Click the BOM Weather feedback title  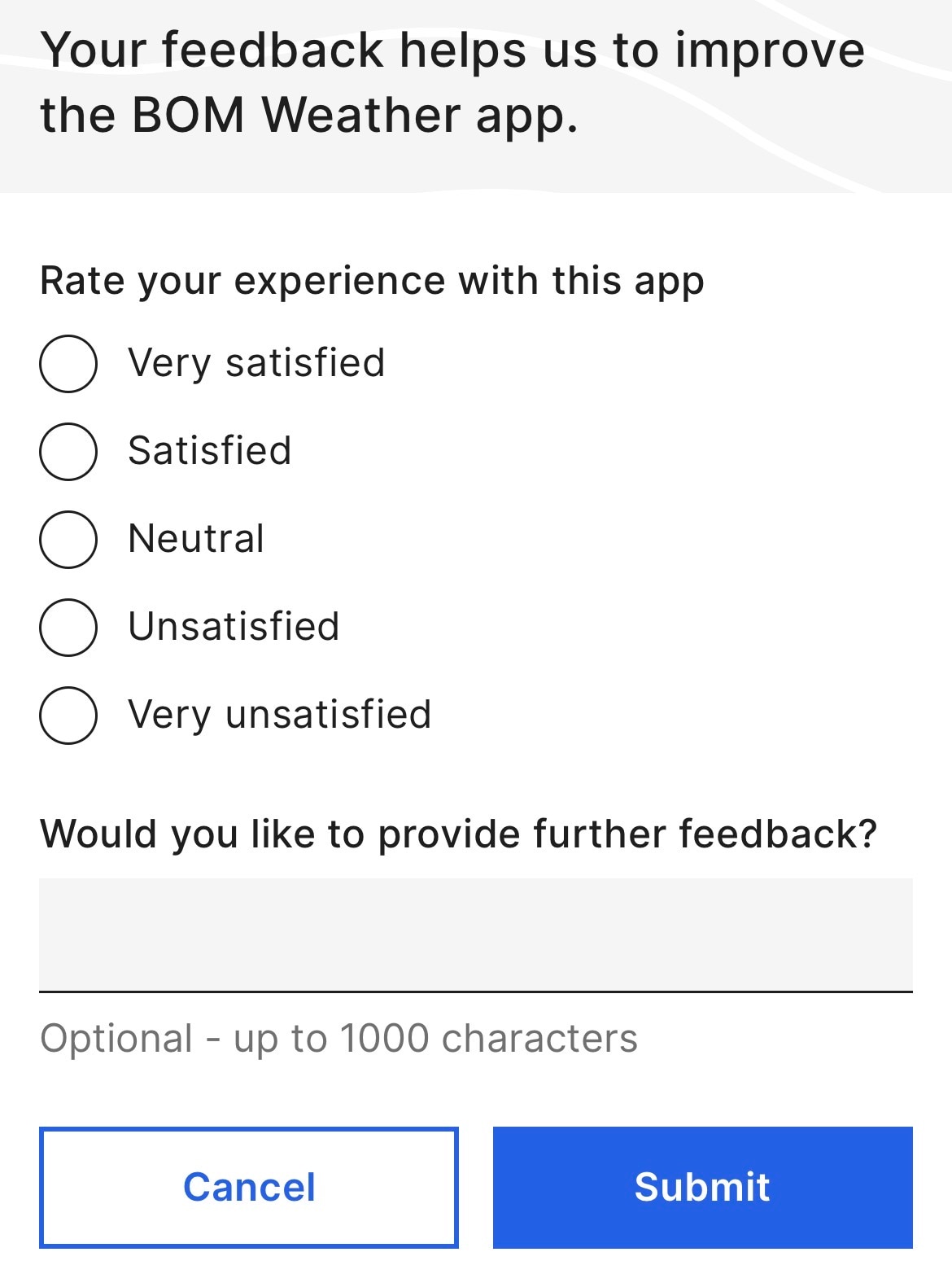452,80
